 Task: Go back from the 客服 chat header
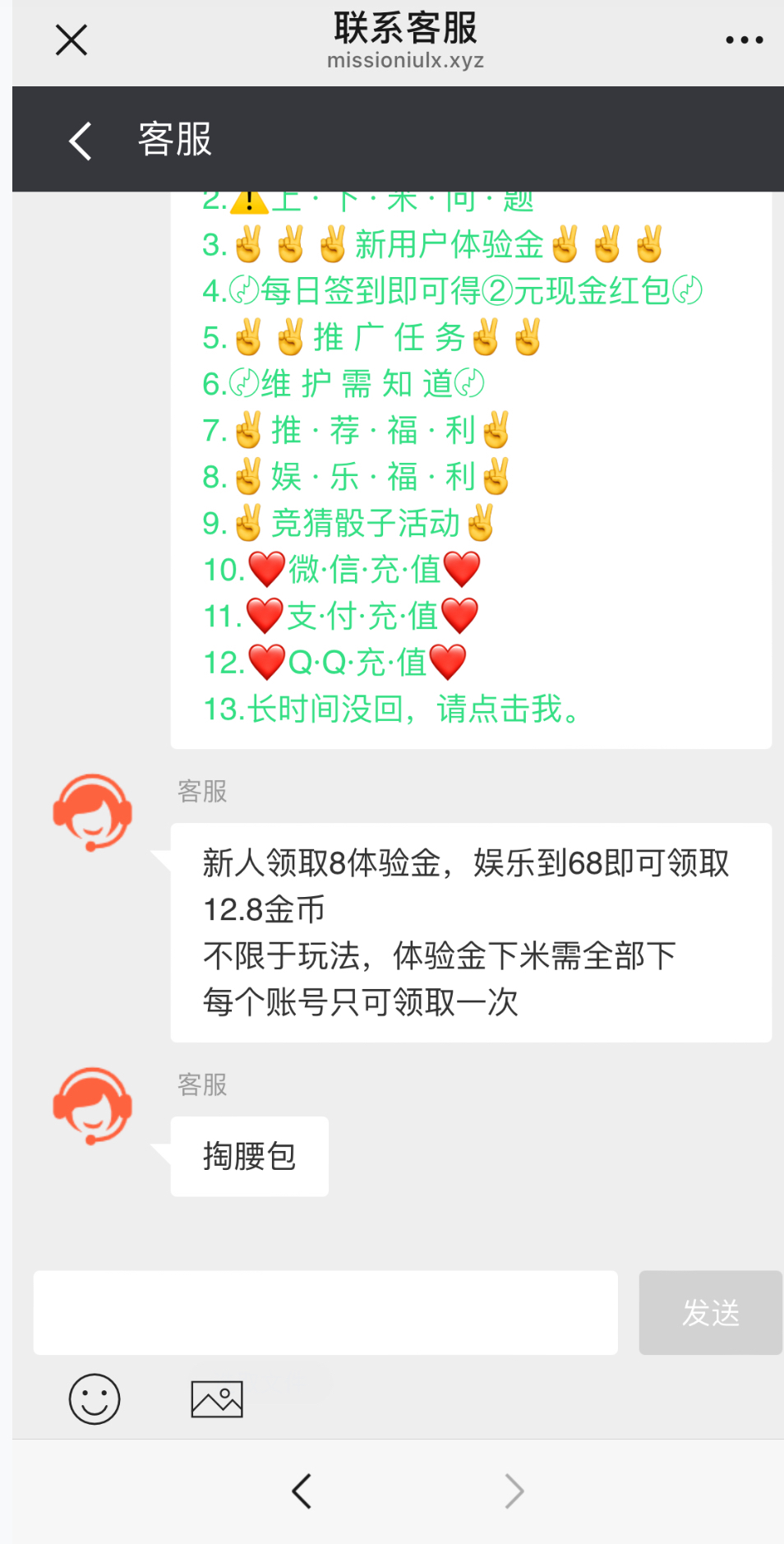[81, 141]
